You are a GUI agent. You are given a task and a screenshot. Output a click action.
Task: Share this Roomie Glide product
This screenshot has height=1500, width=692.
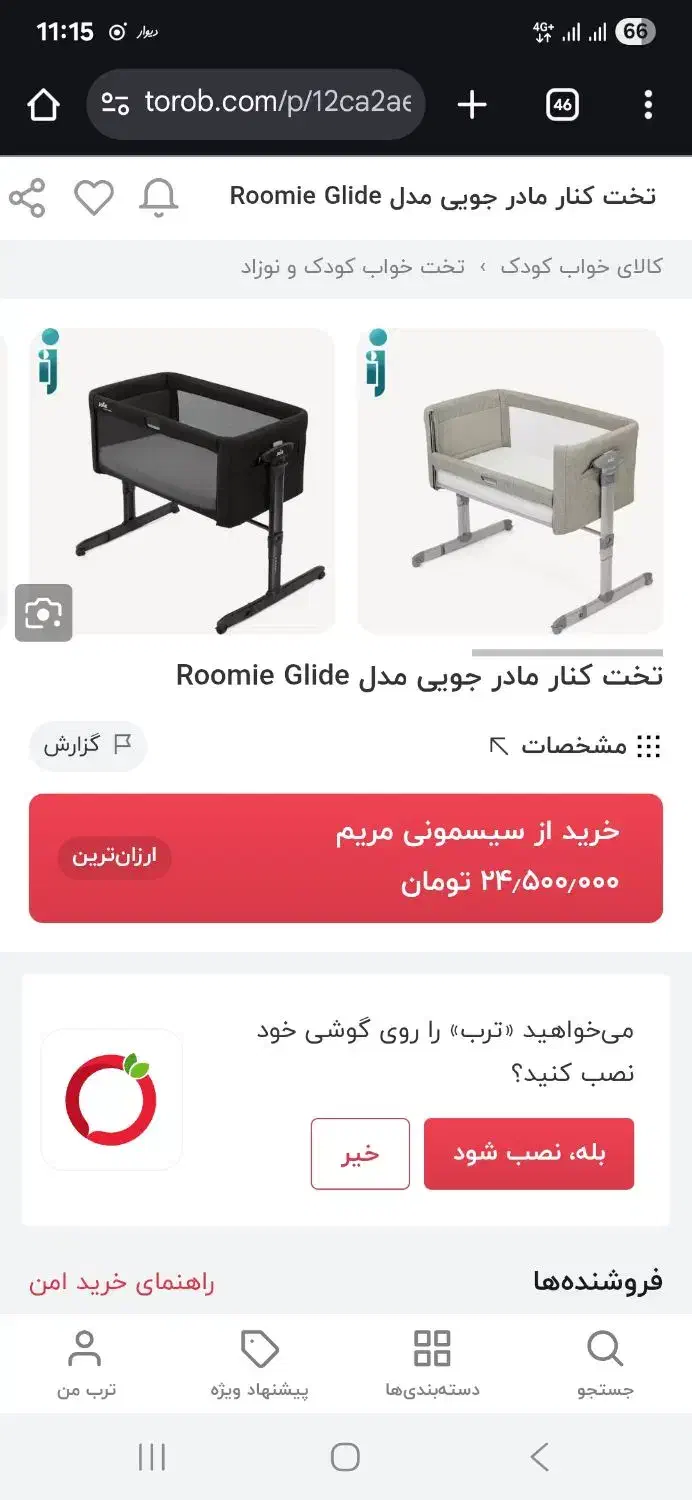(27, 198)
